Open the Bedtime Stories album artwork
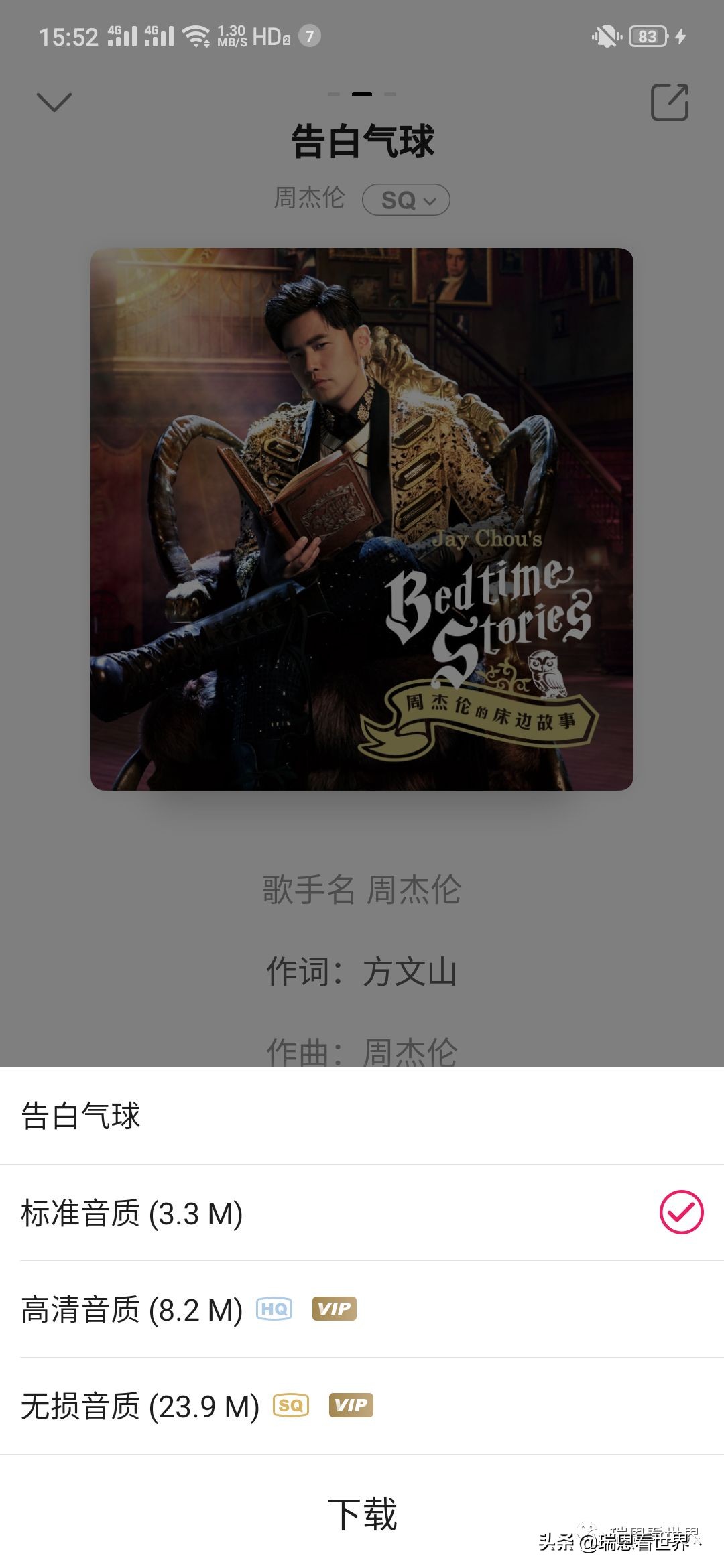Screen dimensions: 724x1568 coord(362,519)
